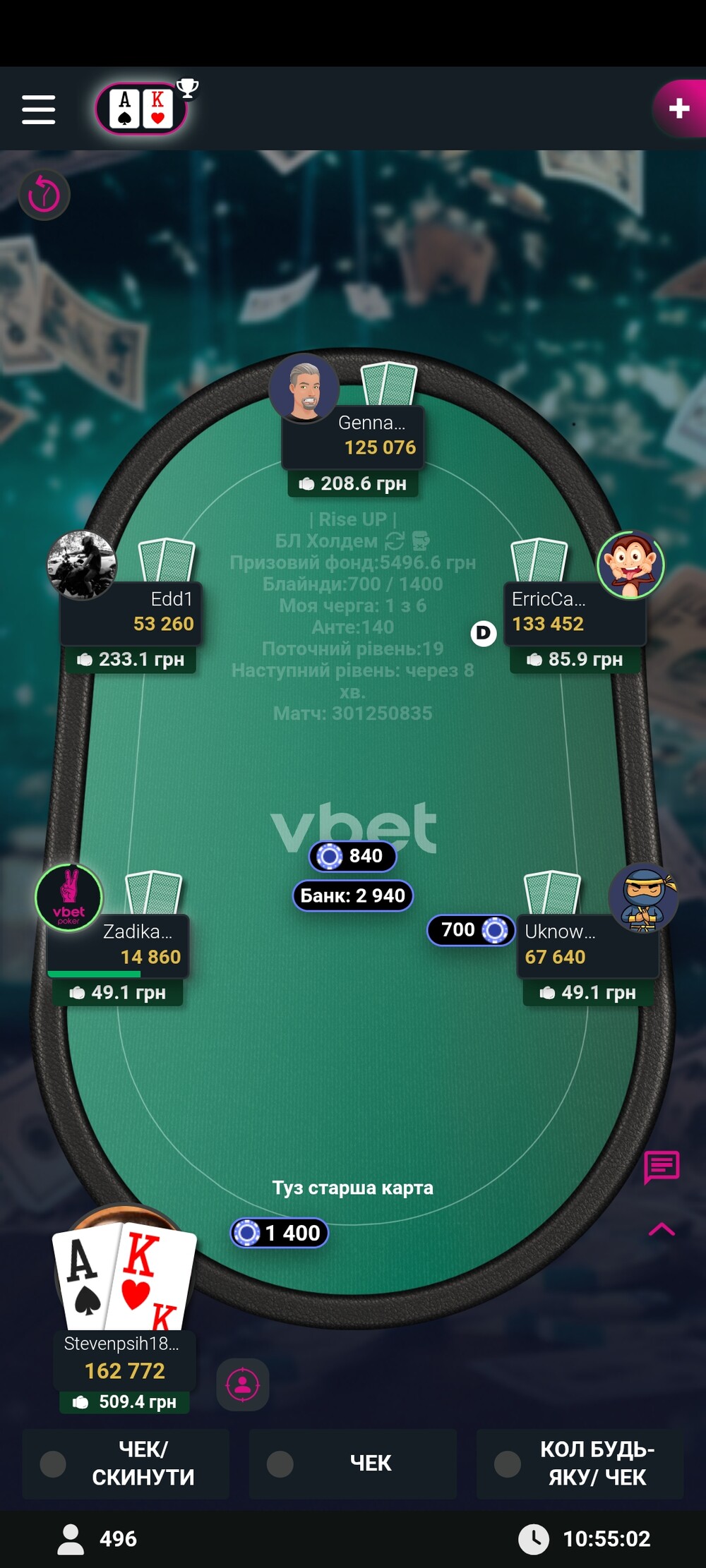Open Uknow... player profile

pyautogui.click(x=643, y=898)
